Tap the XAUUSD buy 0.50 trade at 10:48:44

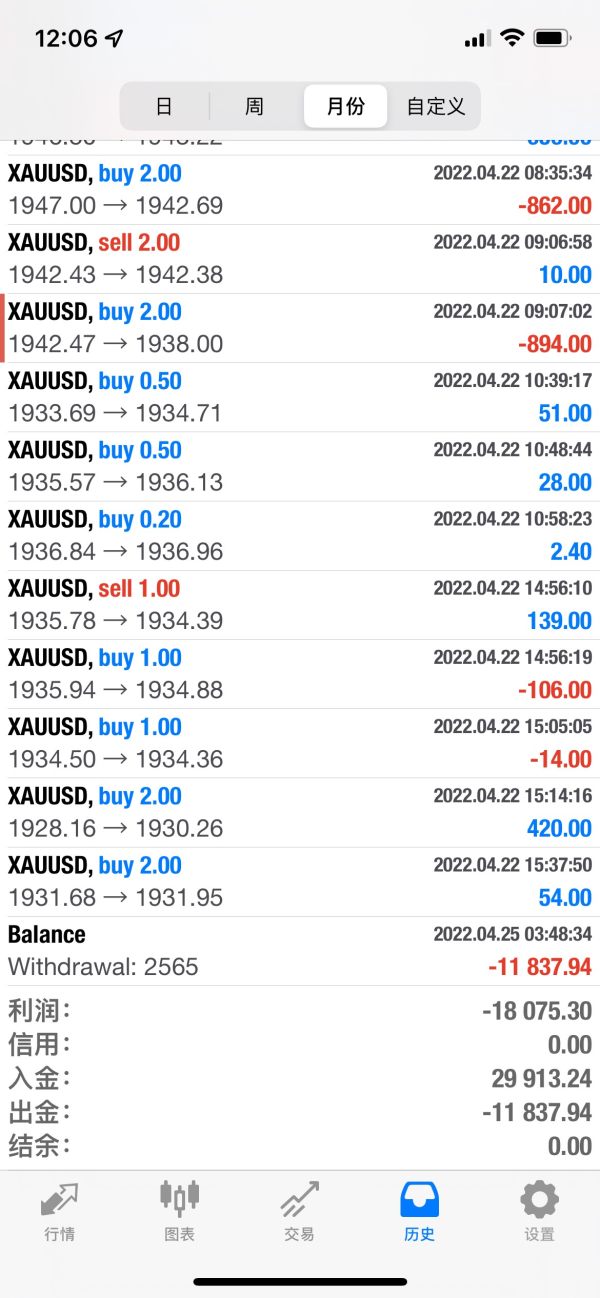click(x=300, y=466)
